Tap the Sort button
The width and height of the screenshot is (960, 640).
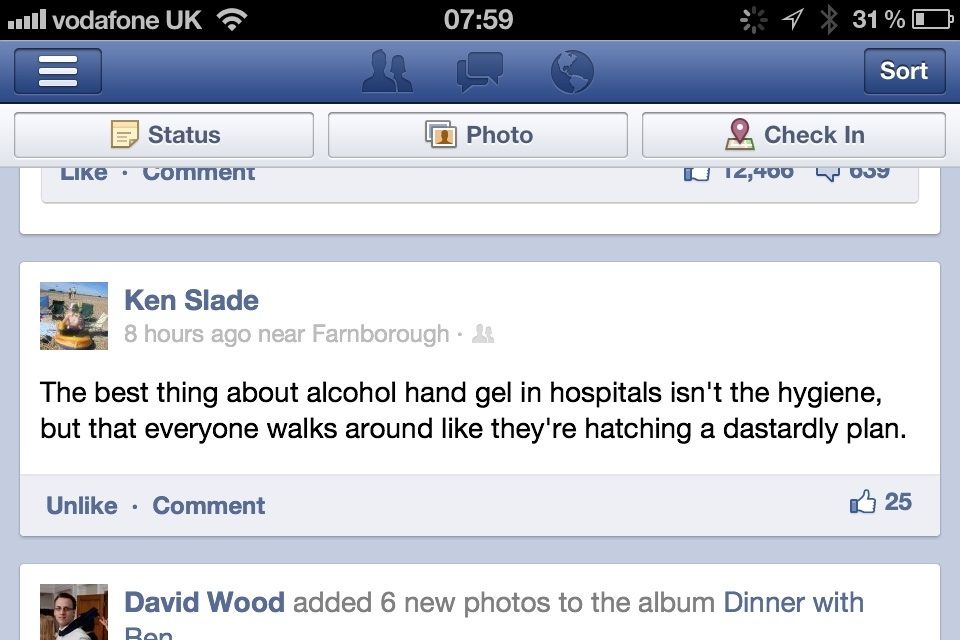click(x=903, y=71)
